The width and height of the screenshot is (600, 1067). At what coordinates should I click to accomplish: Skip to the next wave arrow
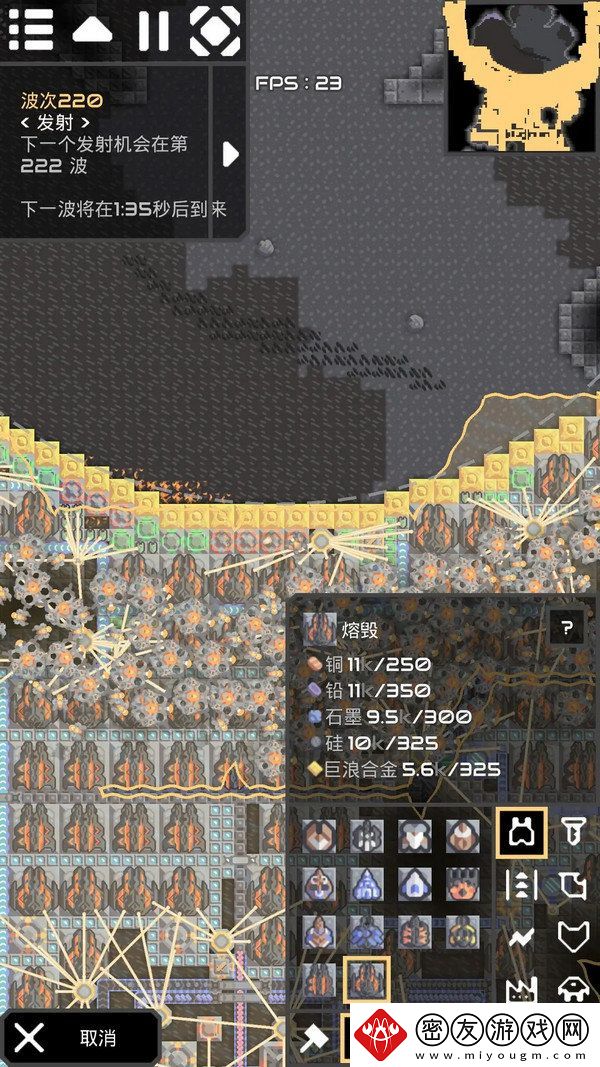pos(230,154)
